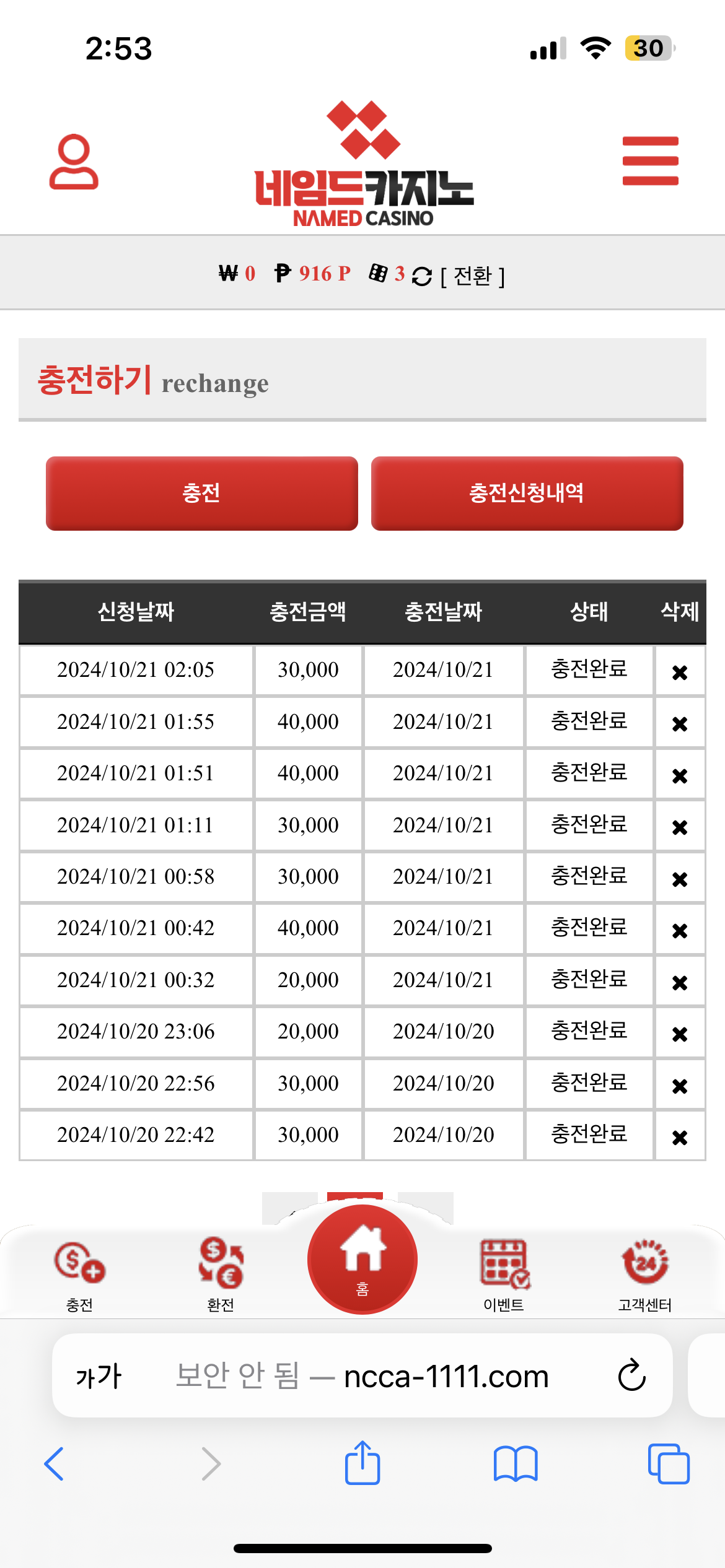Screen dimensions: 725x1568
Task: Open the 충전신청내역 history button
Action: coord(527,494)
